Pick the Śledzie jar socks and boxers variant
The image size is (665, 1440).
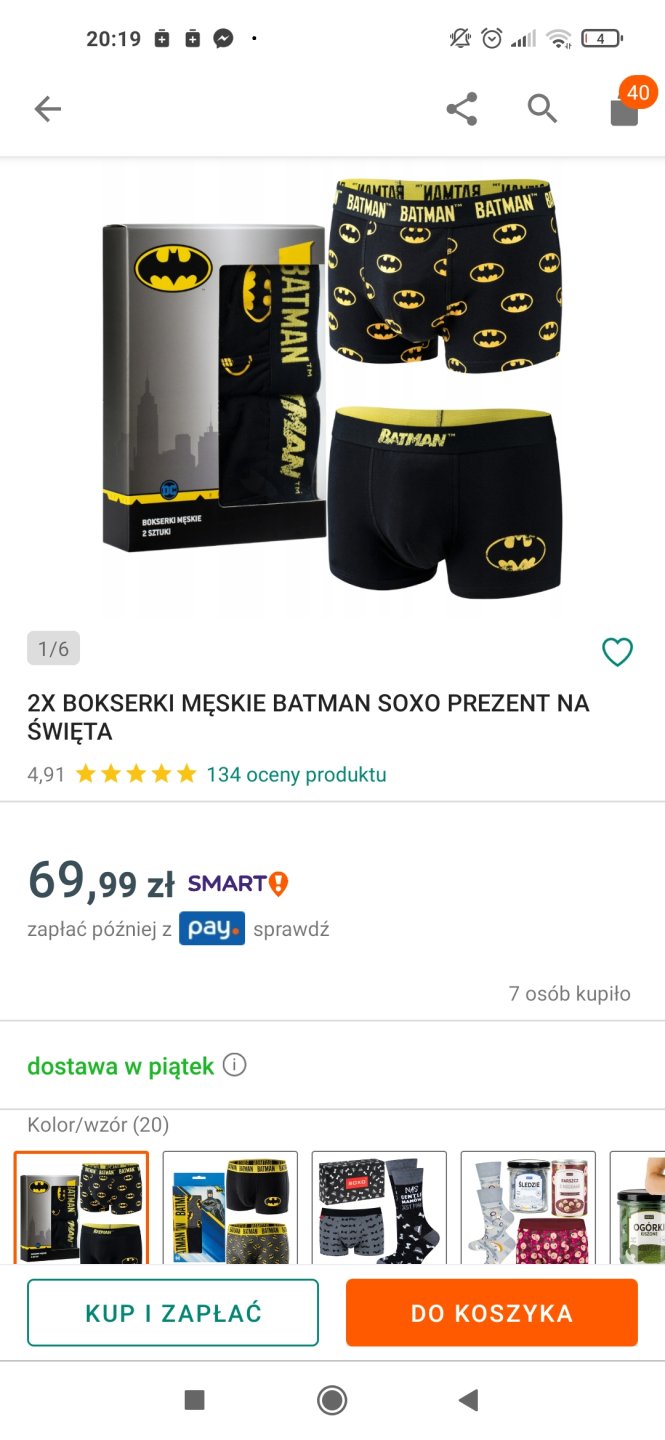coord(528,1207)
